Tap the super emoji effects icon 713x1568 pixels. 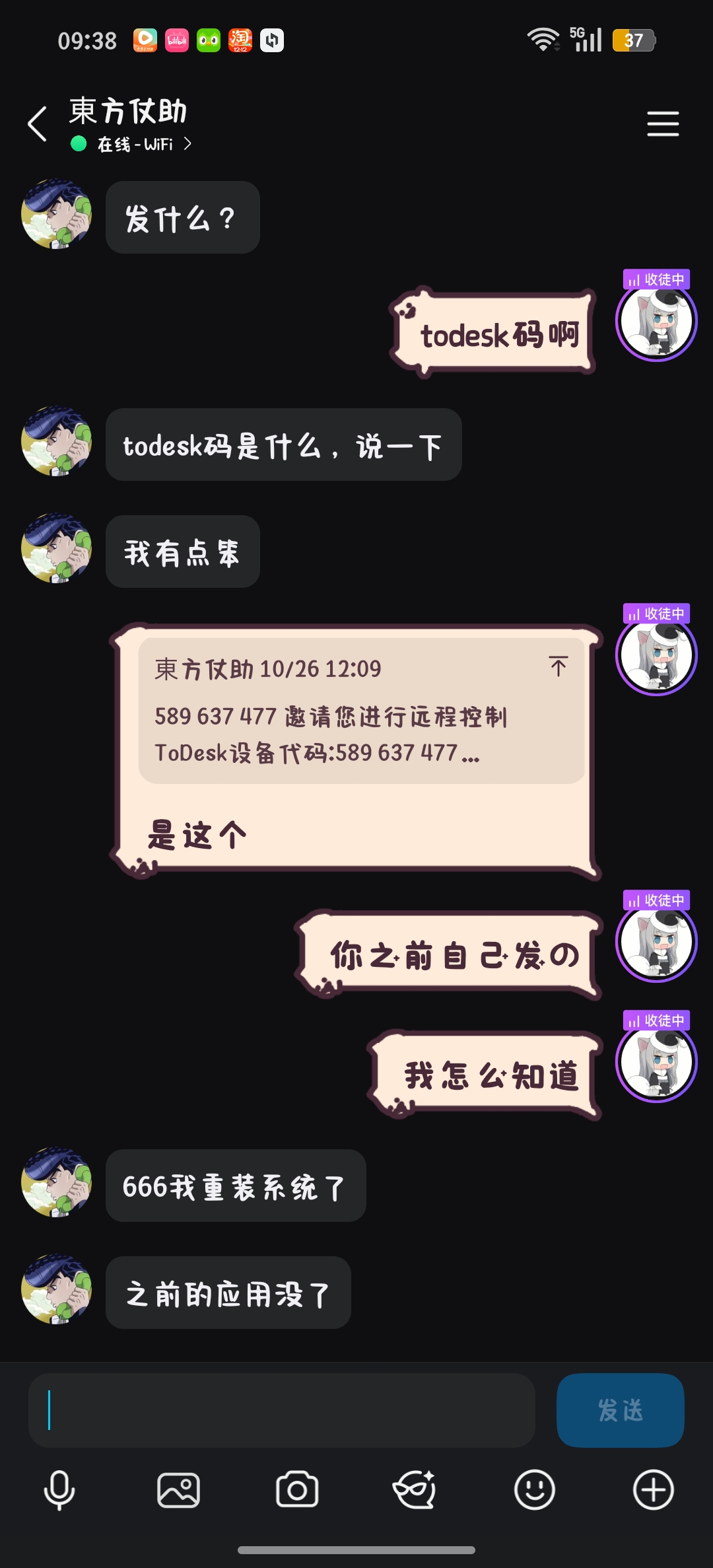point(416,1491)
